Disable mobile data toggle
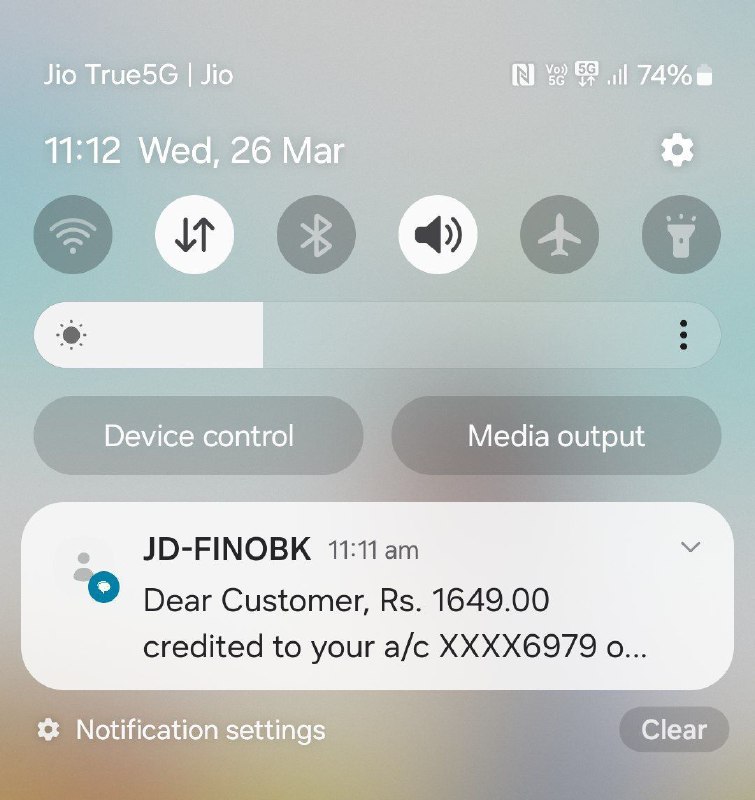Viewport: 755px width, 800px height. click(194, 235)
